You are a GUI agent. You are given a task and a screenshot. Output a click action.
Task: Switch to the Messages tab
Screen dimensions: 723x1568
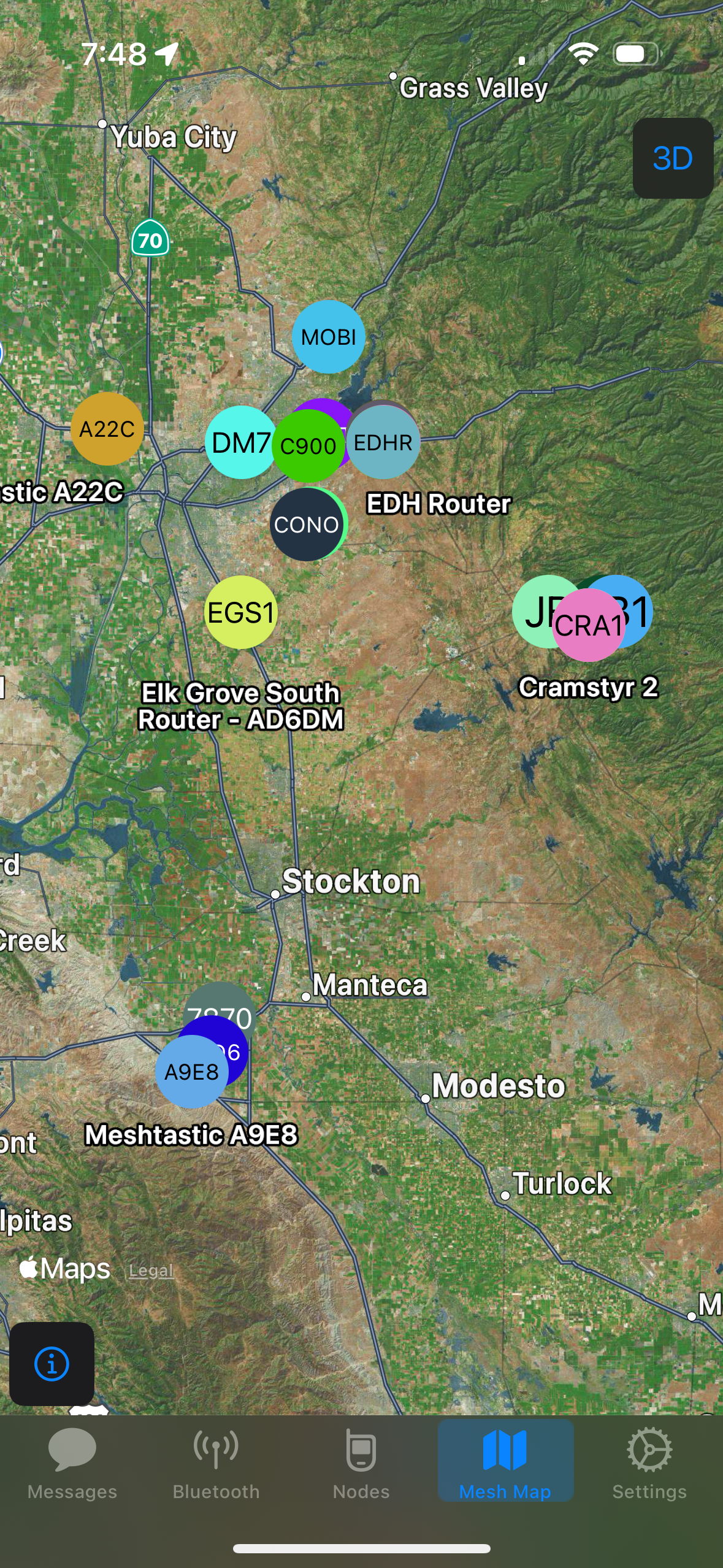click(x=72, y=1462)
